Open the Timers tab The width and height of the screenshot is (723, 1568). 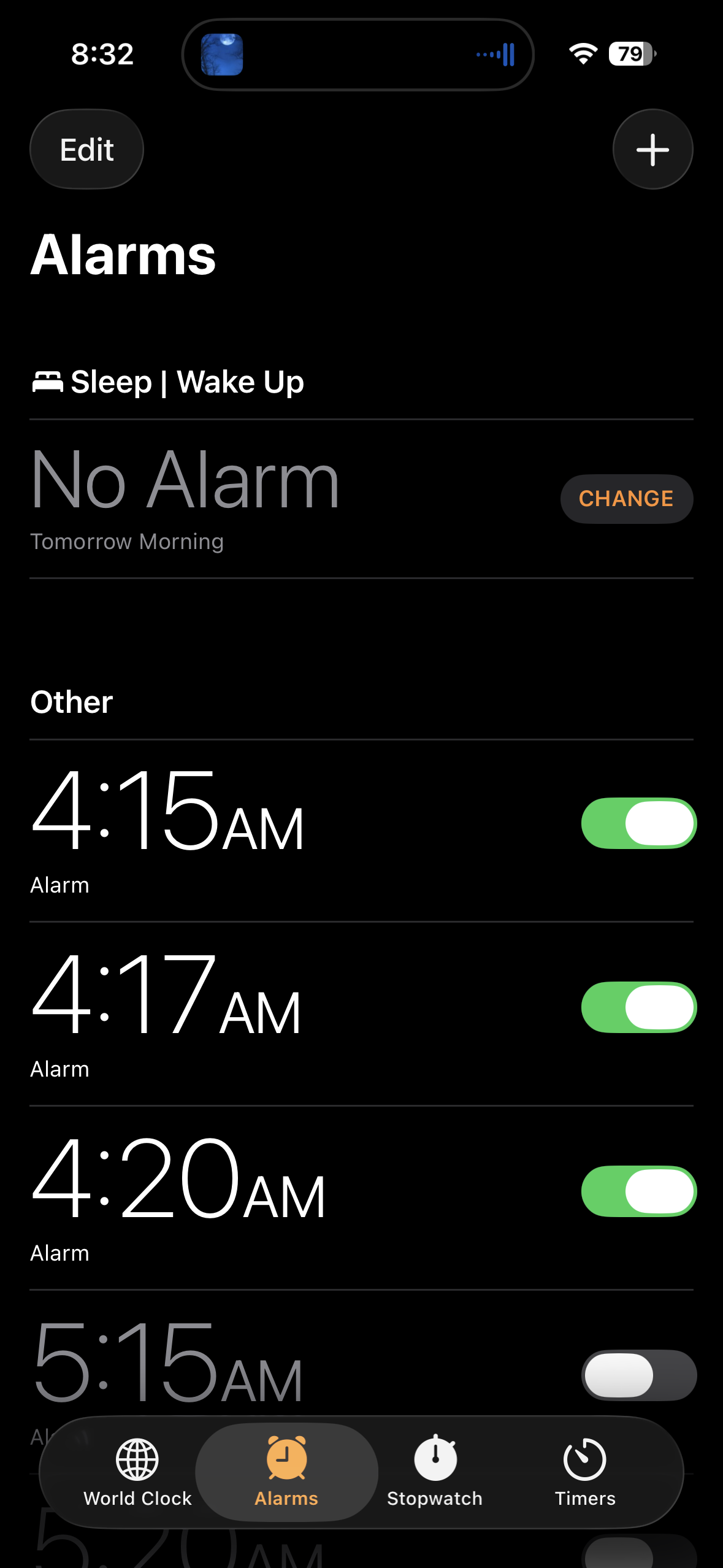tap(584, 1472)
